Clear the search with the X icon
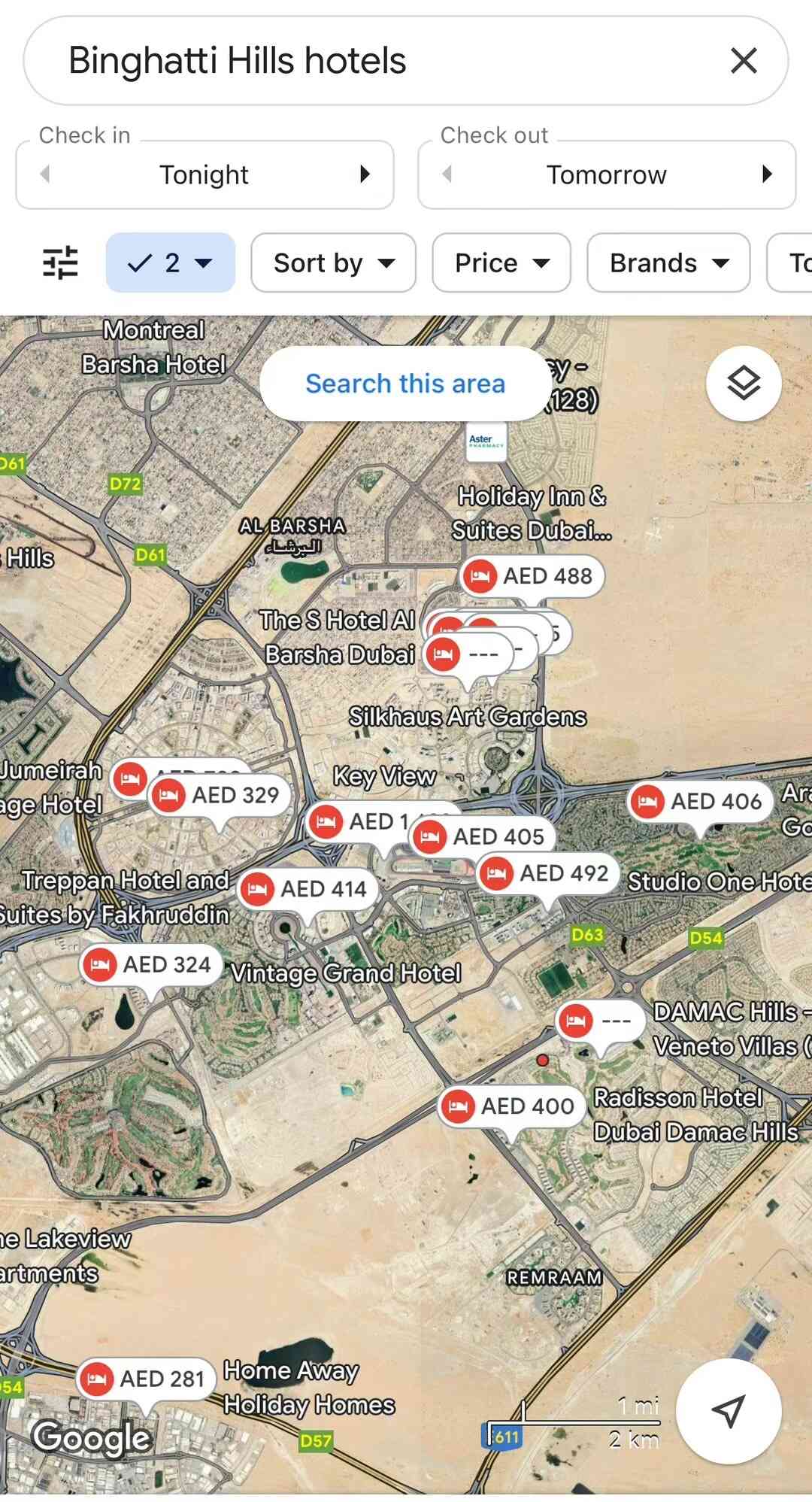Screen dimensions: 812x1502 (x=743, y=60)
